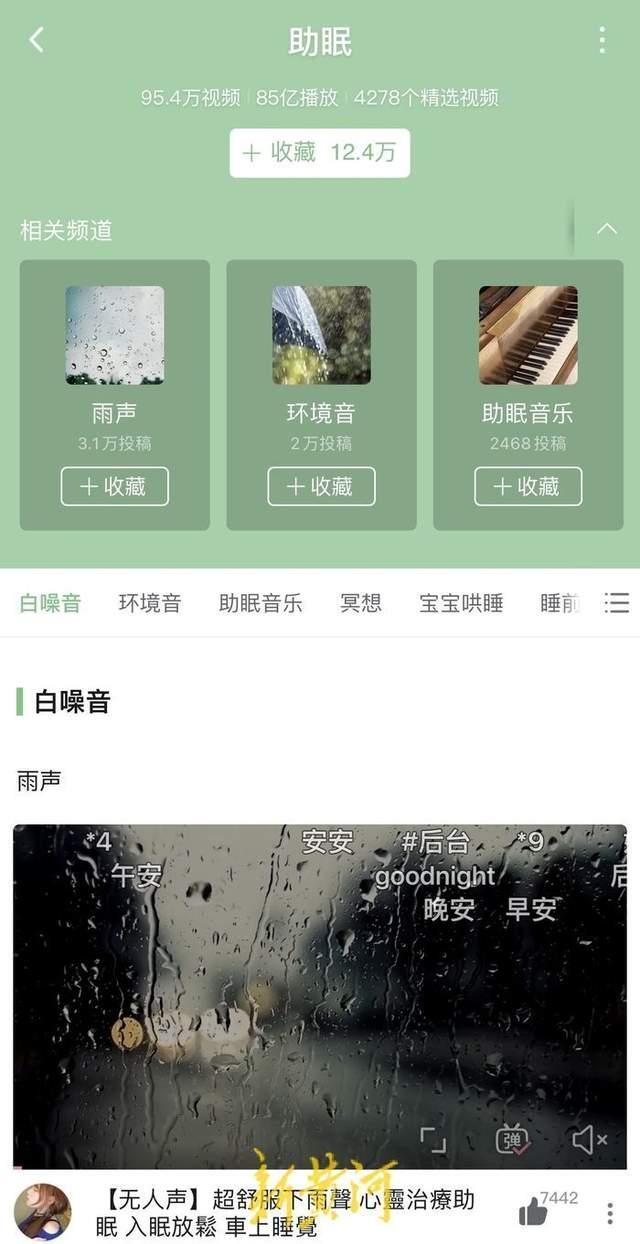Switch to the 助眠音乐 tab
The image size is (640, 1244).
[260, 603]
